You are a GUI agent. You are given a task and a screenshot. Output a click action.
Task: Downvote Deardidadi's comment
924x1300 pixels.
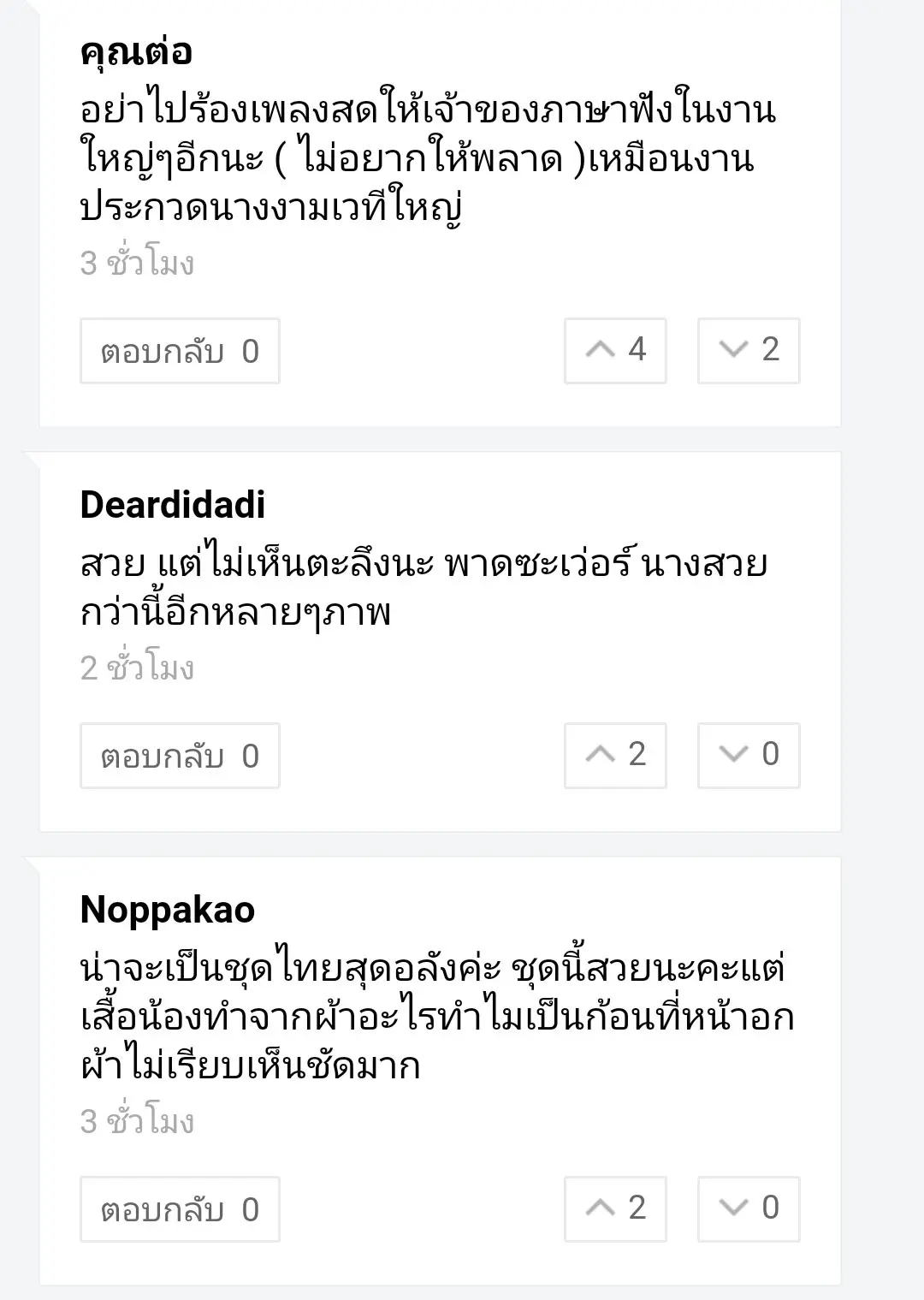click(x=749, y=755)
